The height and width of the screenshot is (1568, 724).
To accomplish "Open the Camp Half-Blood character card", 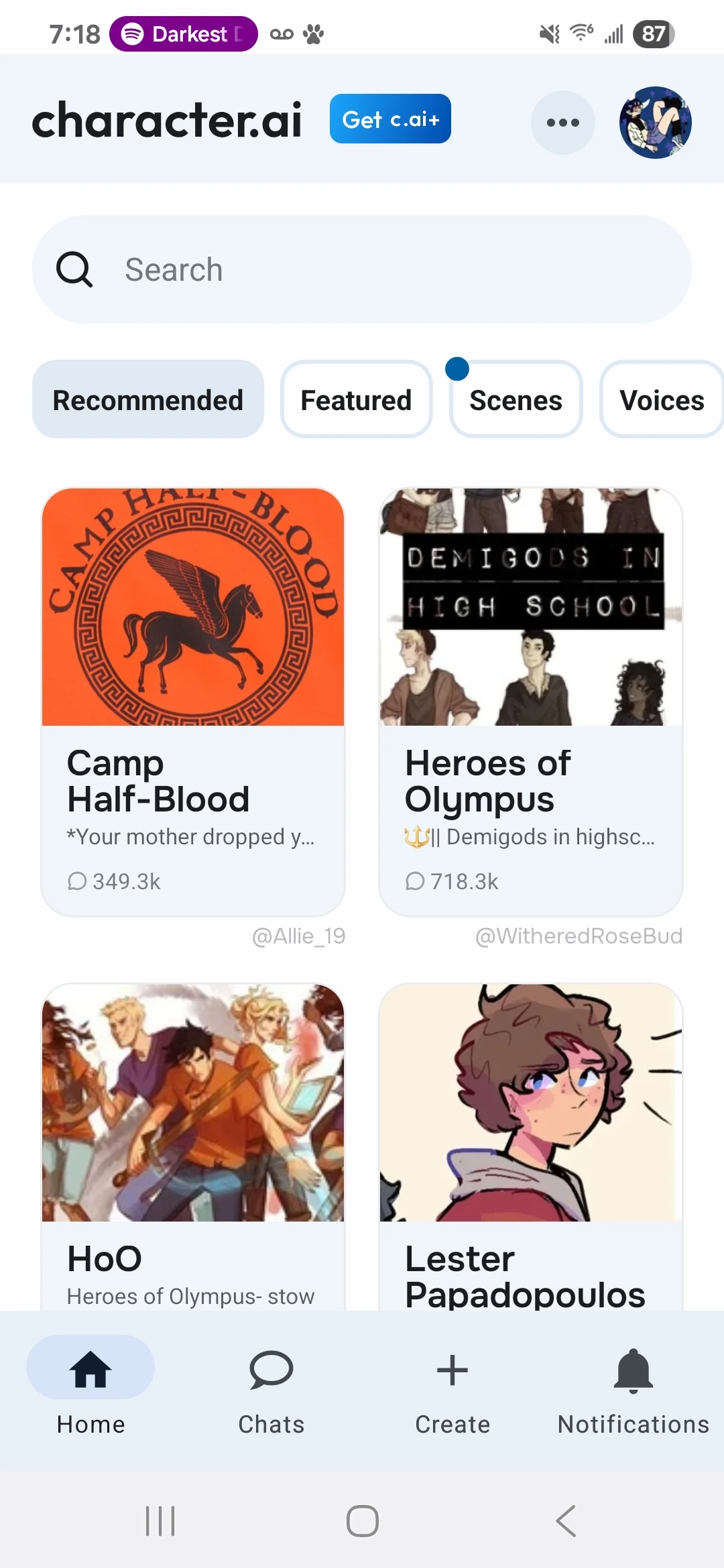I will [193, 700].
